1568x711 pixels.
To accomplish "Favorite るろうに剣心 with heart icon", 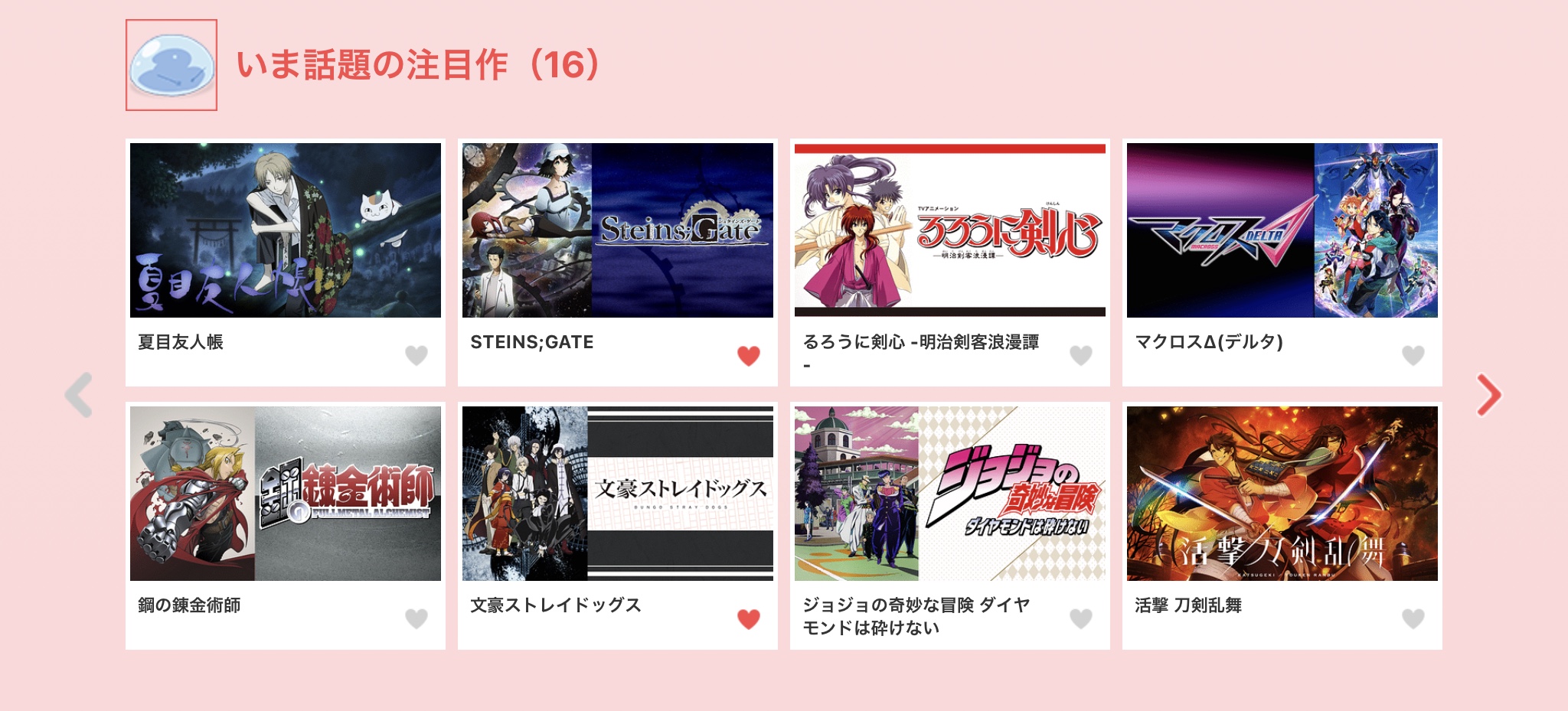I will 1081,355.
